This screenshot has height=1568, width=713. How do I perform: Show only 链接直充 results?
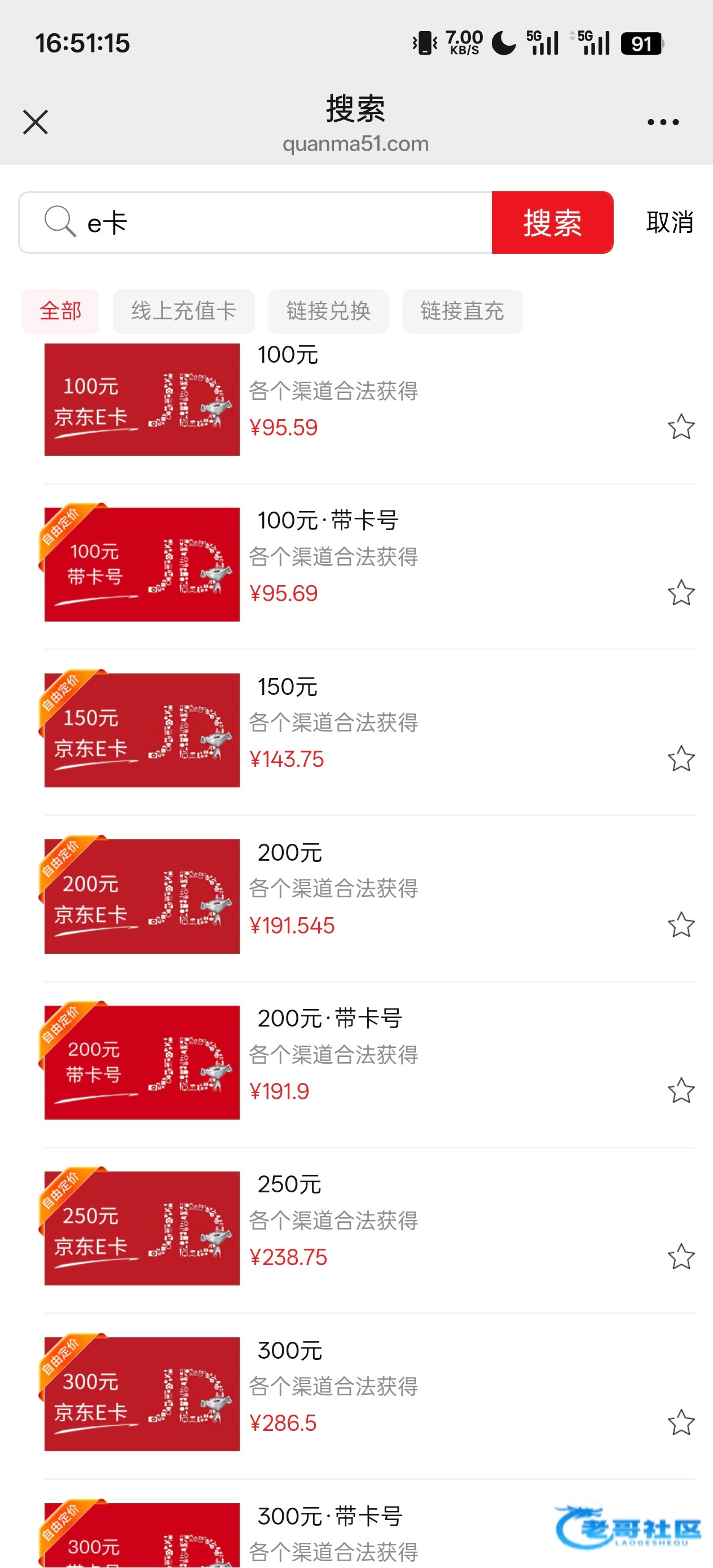[x=461, y=312]
